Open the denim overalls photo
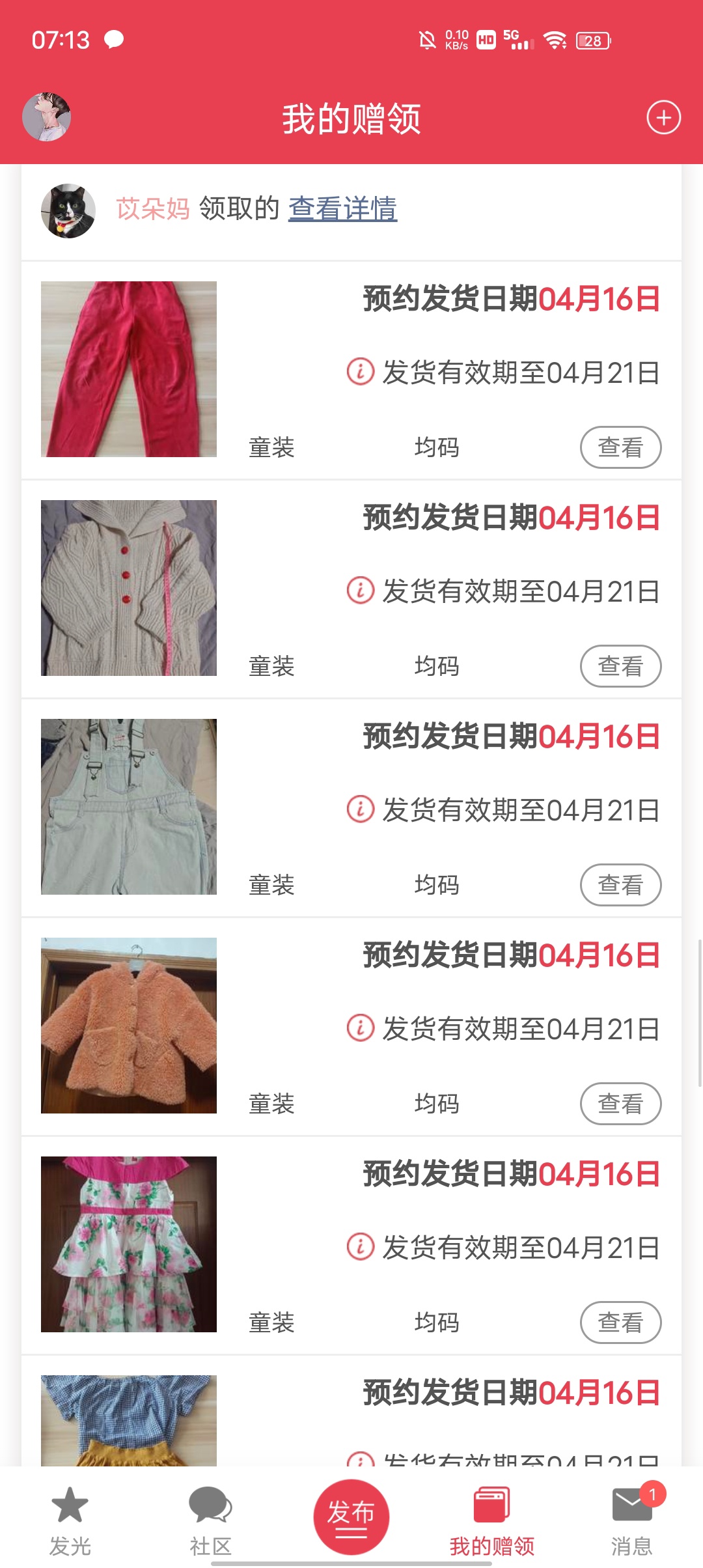The width and height of the screenshot is (703, 1568). pyautogui.click(x=129, y=807)
